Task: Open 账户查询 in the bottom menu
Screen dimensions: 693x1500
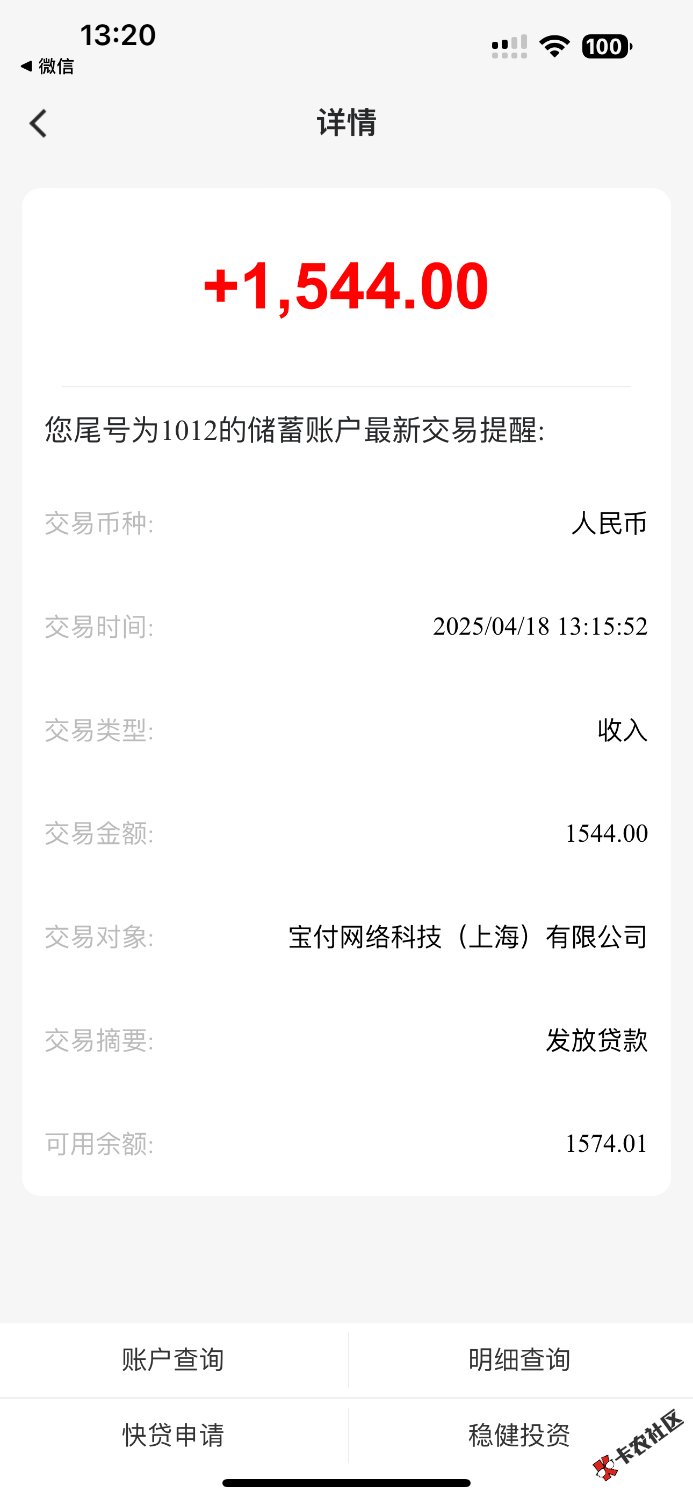Action: click(x=173, y=1360)
